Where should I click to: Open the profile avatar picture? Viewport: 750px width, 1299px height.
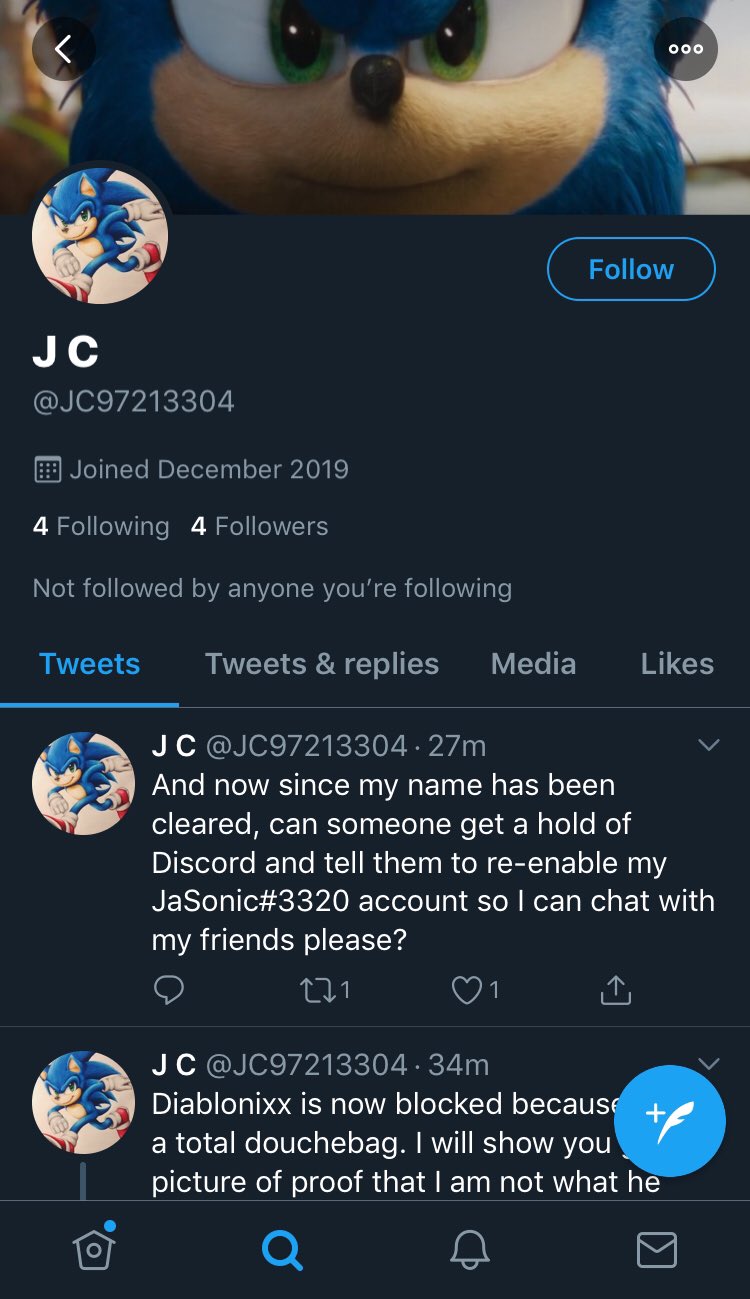tap(100, 237)
